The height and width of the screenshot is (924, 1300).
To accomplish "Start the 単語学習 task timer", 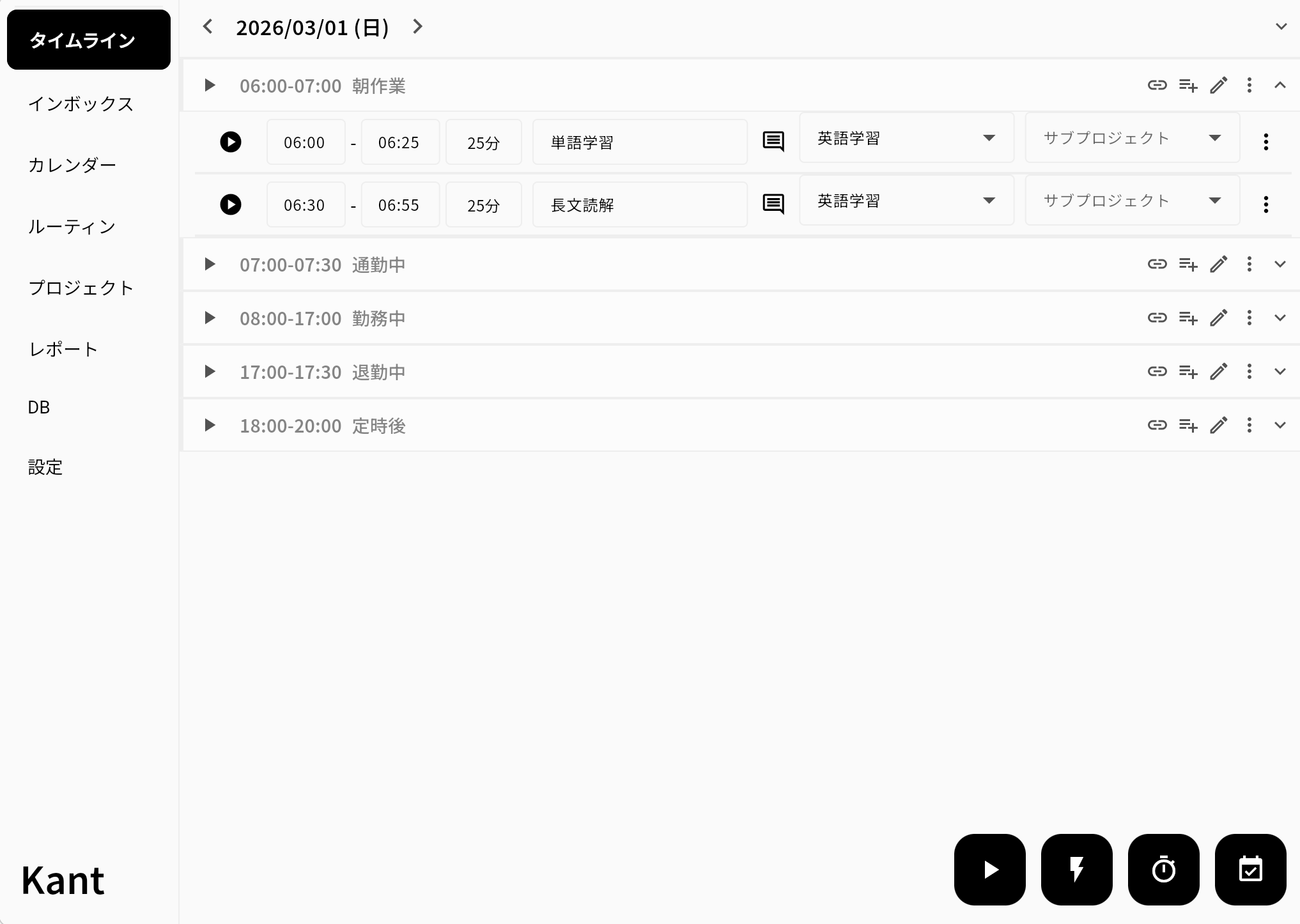I will 231,142.
